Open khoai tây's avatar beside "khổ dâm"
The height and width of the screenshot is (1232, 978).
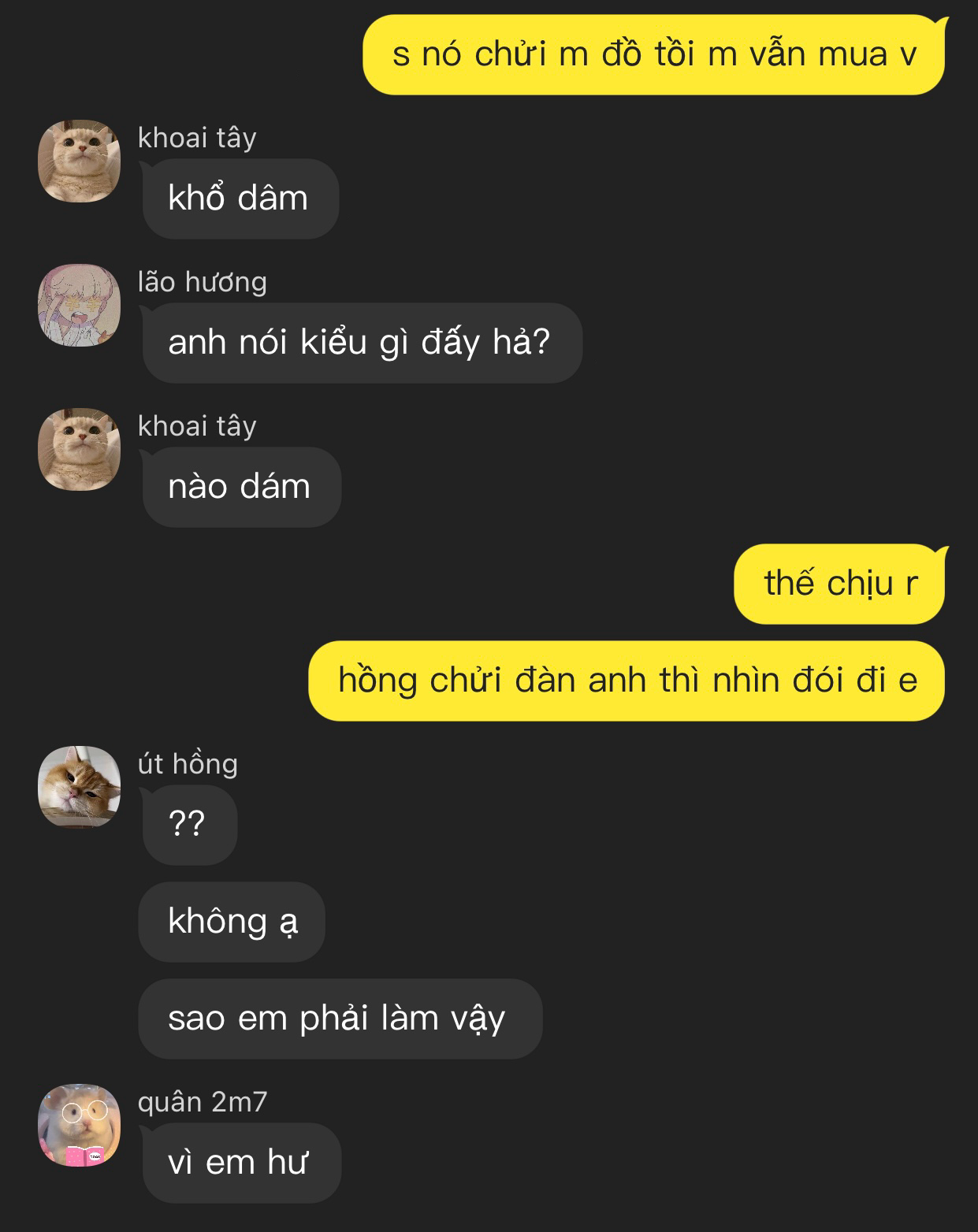(79, 161)
